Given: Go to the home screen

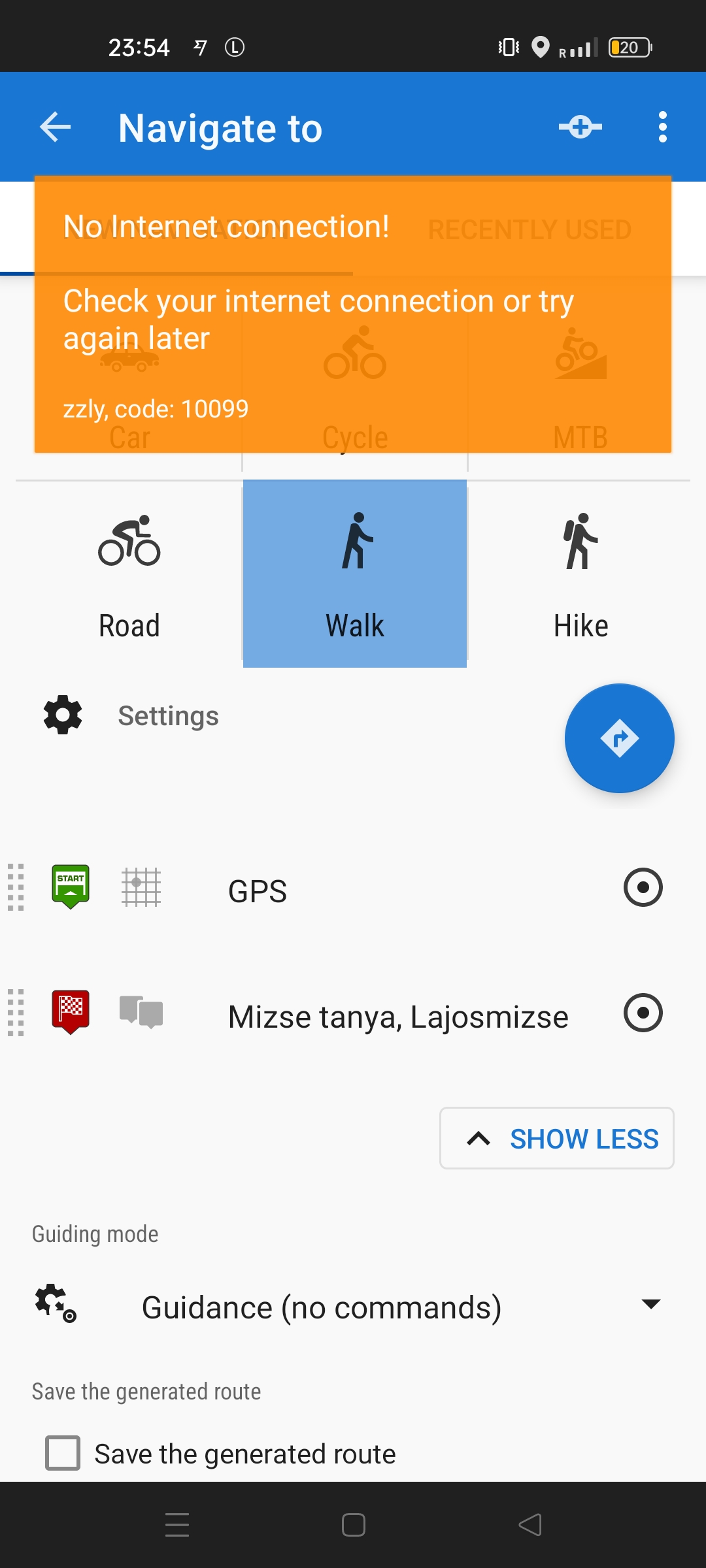Looking at the screenshot, I should [353, 1525].
